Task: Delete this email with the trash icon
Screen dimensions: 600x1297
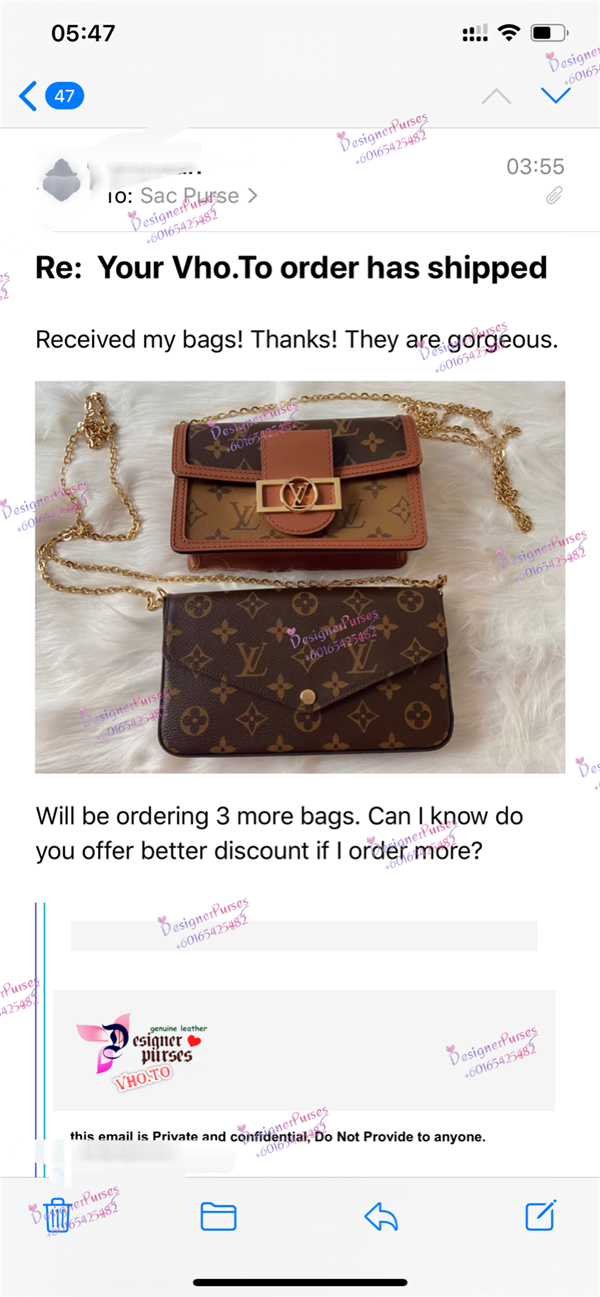Action: coord(58,1215)
